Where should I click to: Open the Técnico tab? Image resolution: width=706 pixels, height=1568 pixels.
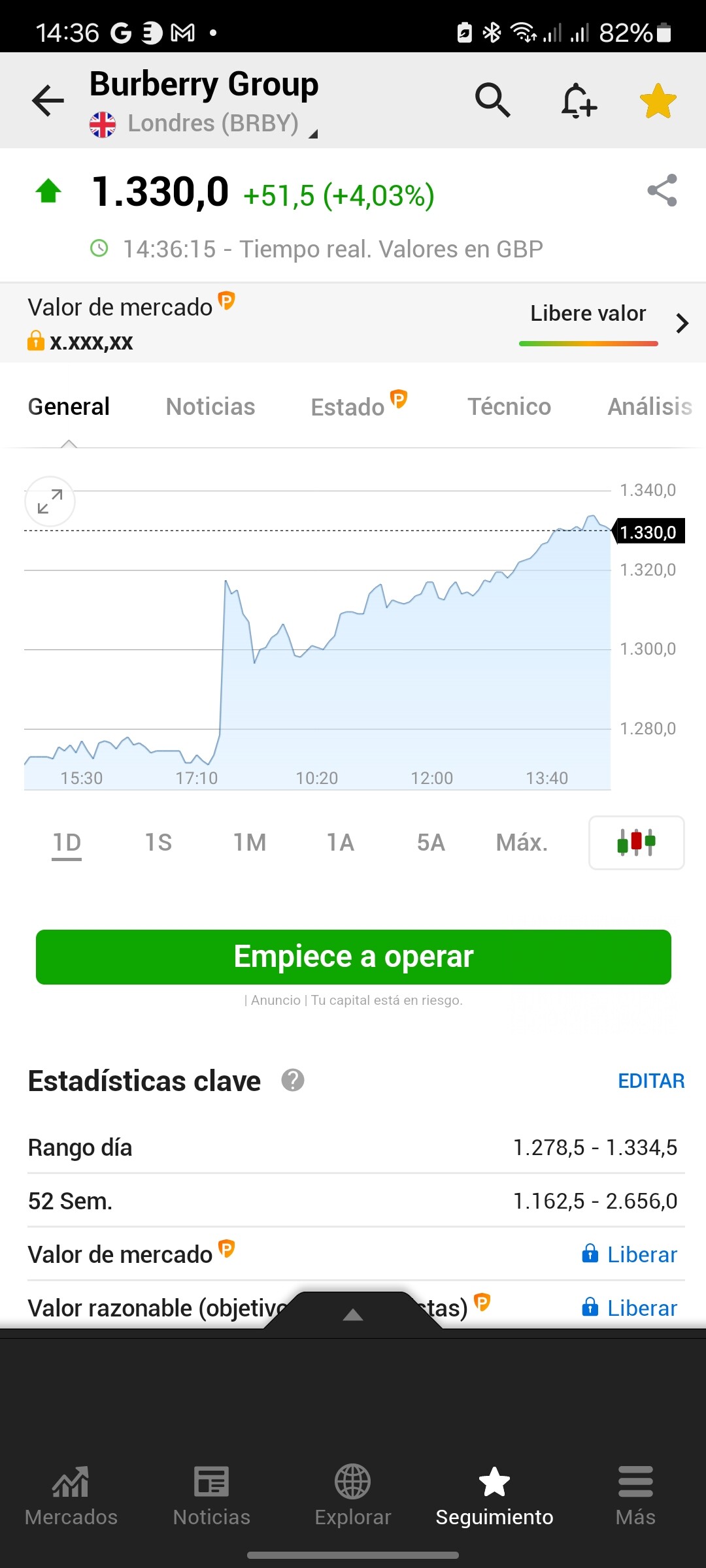[509, 406]
